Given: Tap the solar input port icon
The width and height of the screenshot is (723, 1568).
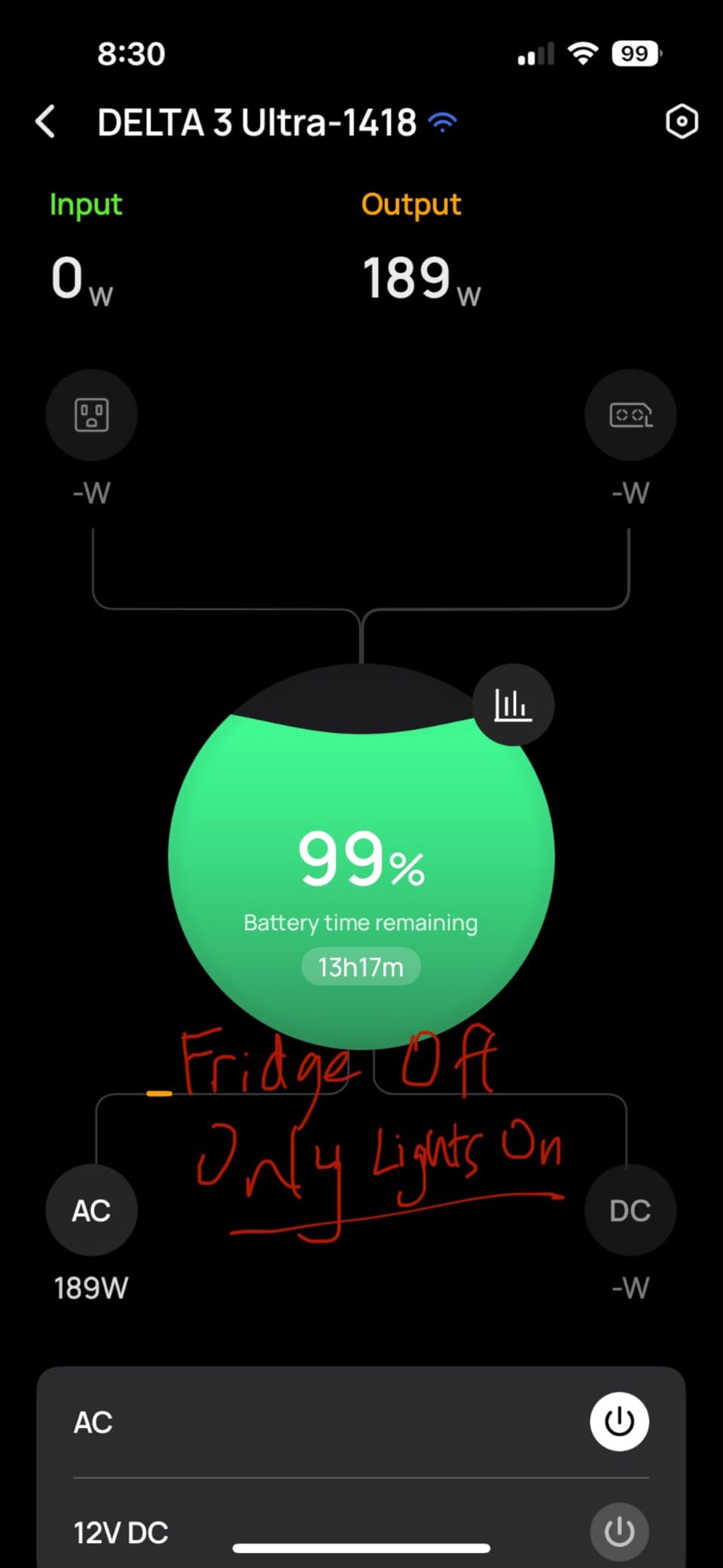Looking at the screenshot, I should (630, 415).
